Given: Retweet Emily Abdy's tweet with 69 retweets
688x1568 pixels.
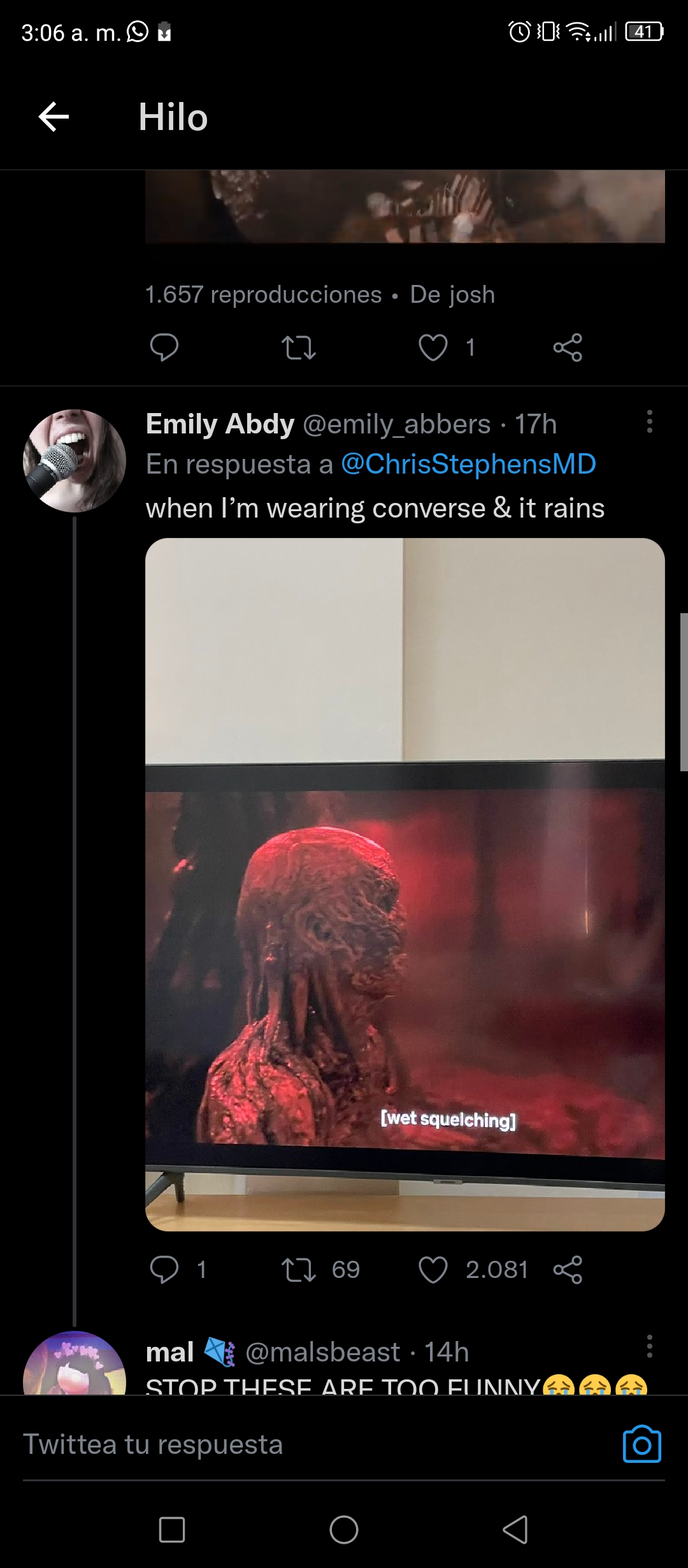Looking at the screenshot, I should [299, 1269].
